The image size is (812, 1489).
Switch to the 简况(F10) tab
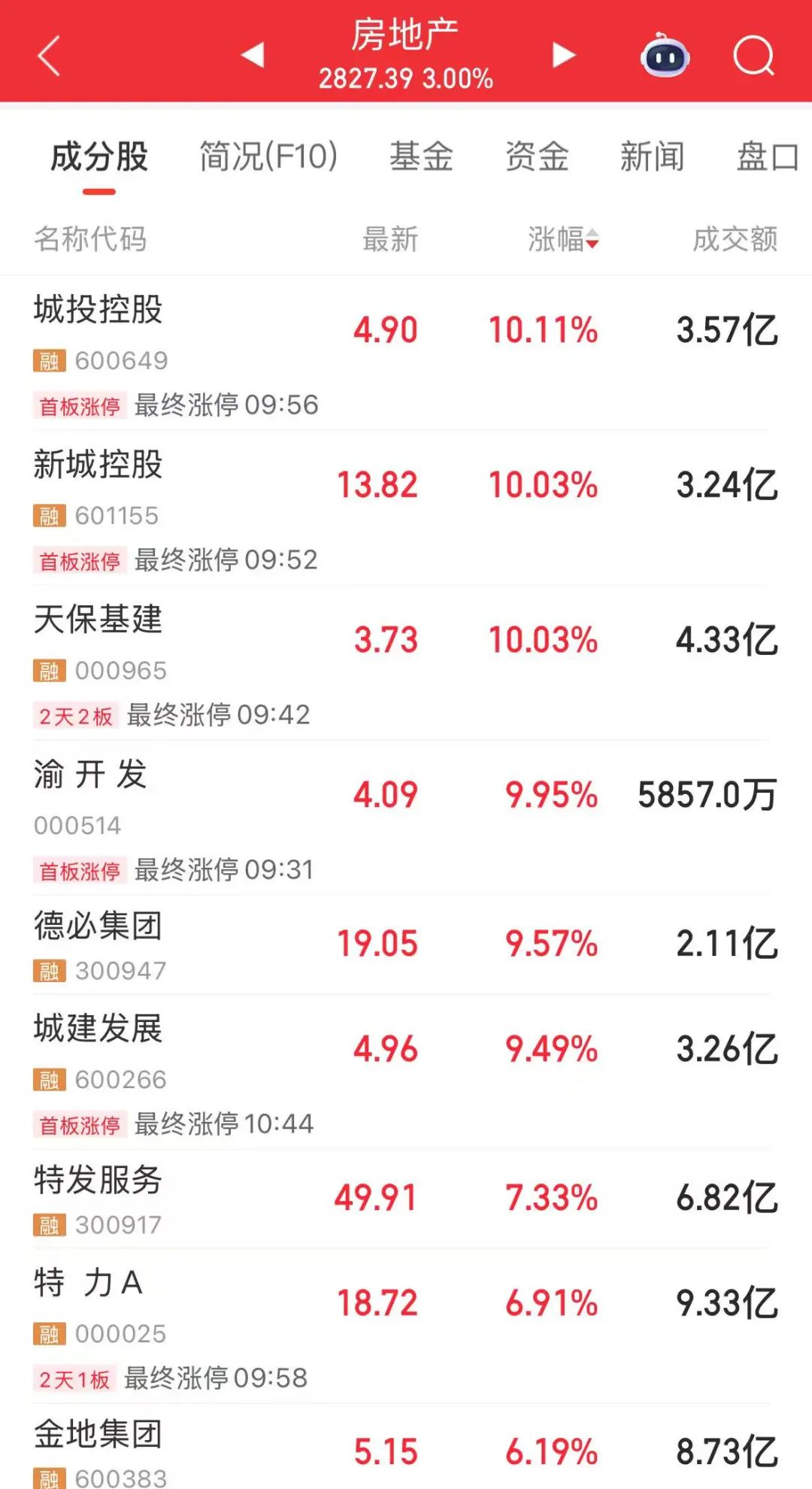[x=268, y=157]
